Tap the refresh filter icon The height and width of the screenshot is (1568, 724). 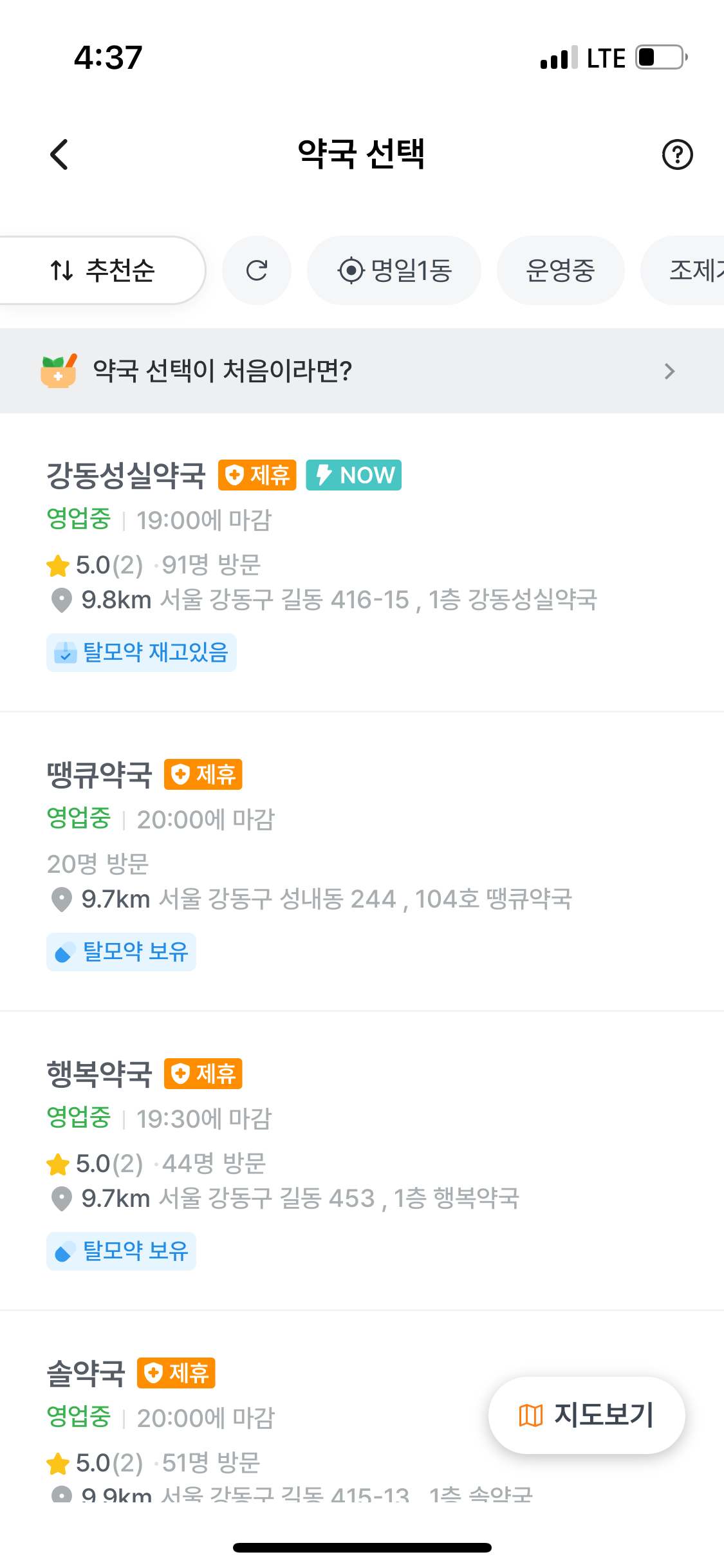(x=256, y=270)
